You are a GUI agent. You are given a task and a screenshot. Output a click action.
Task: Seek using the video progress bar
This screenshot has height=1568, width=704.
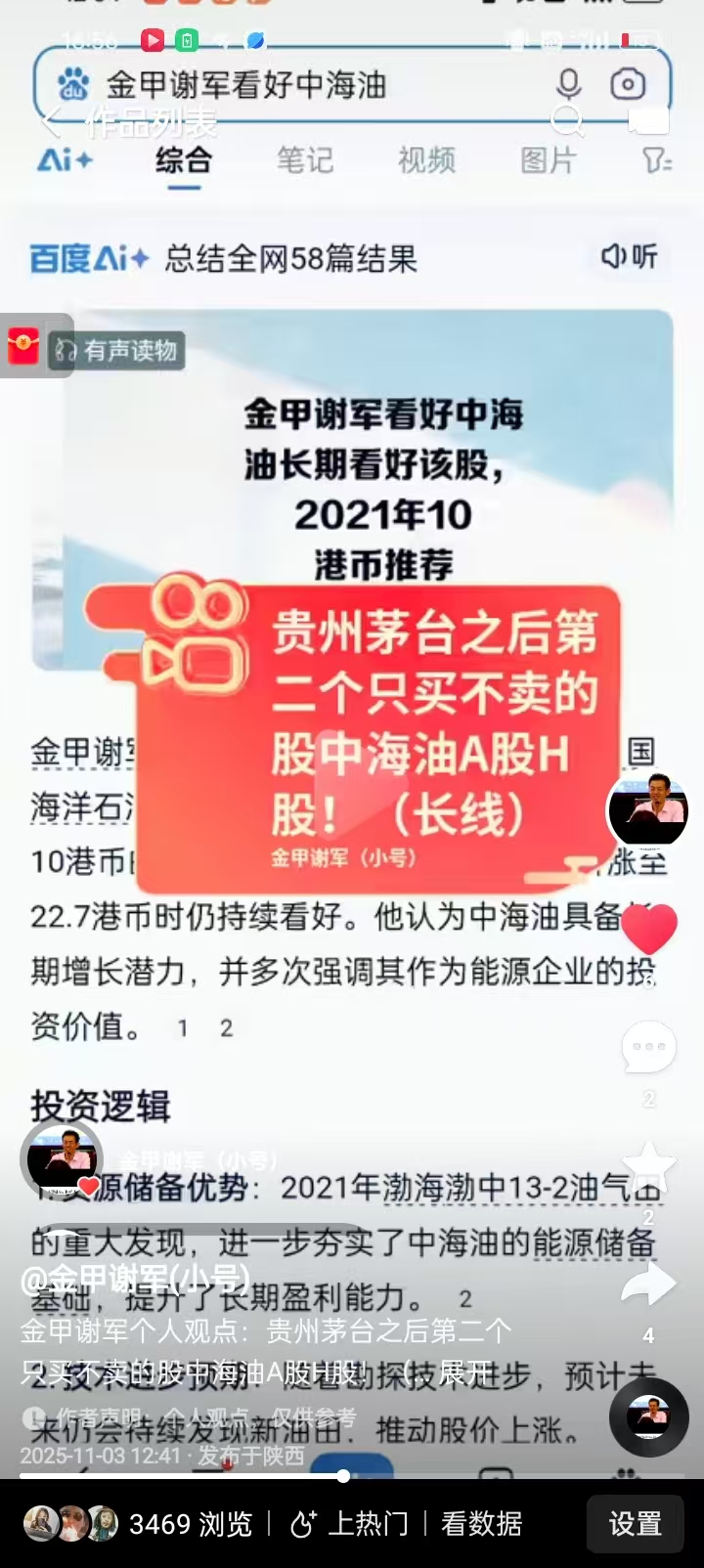coord(342,1475)
